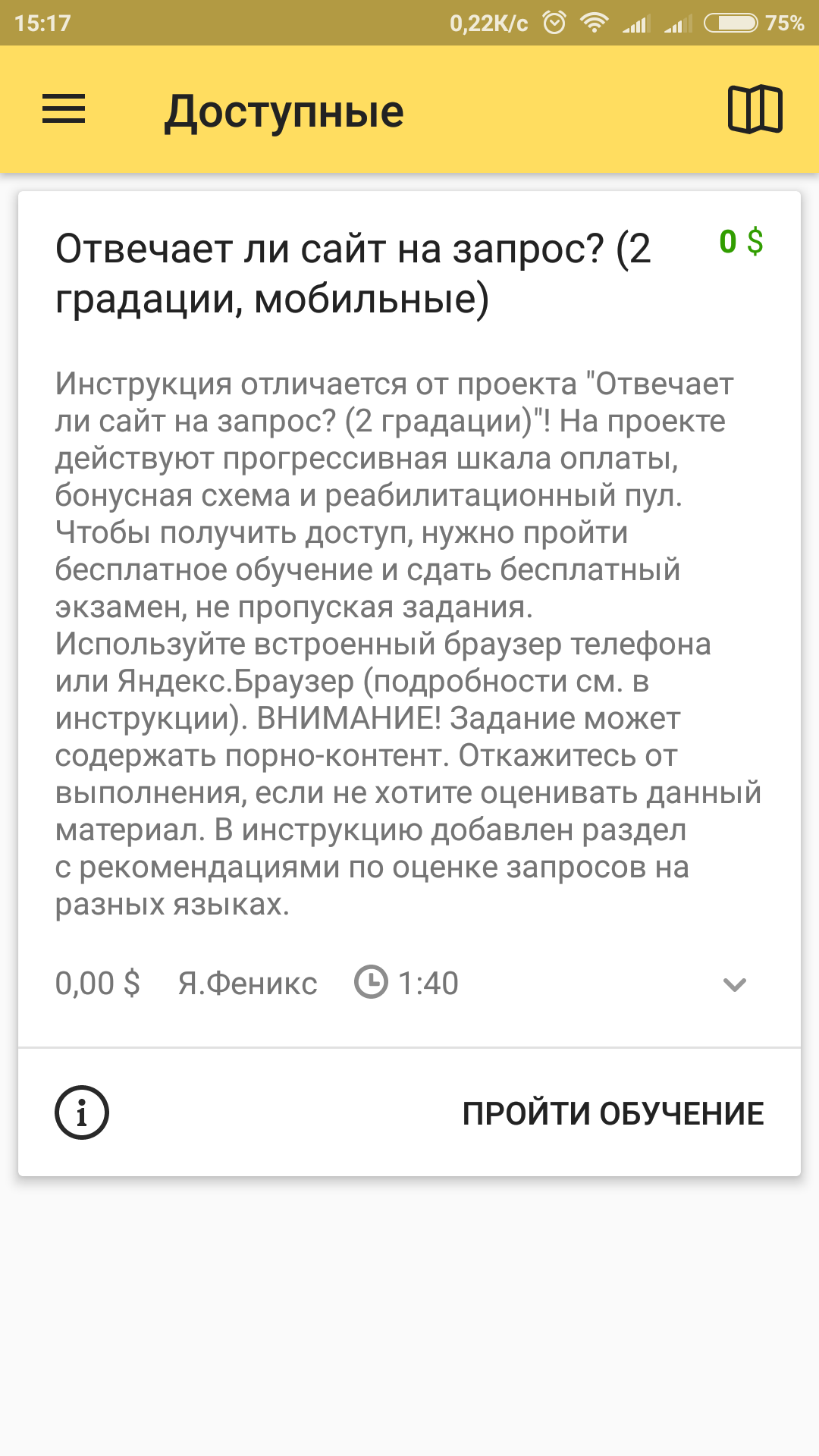The width and height of the screenshot is (819, 1456).
Task: Open the map view icon
Action: pos(755,109)
